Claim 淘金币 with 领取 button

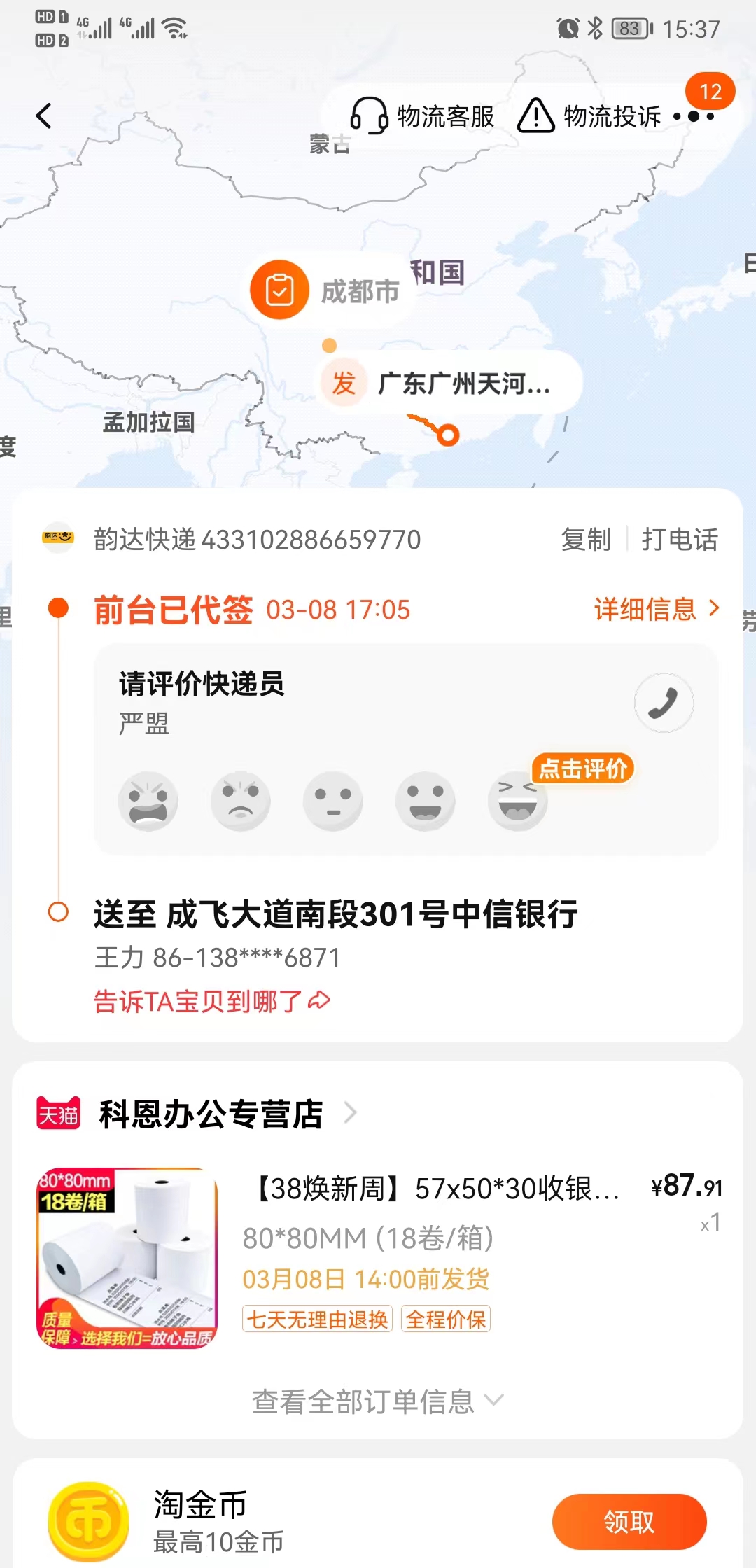629,1522
